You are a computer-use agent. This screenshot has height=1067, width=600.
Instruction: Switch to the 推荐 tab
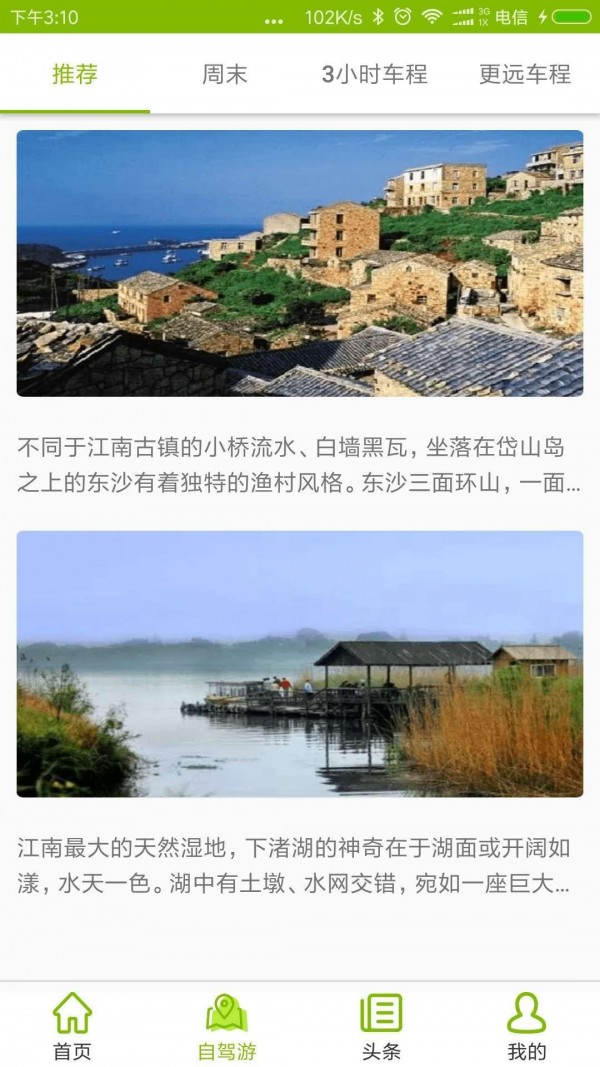(x=75, y=75)
